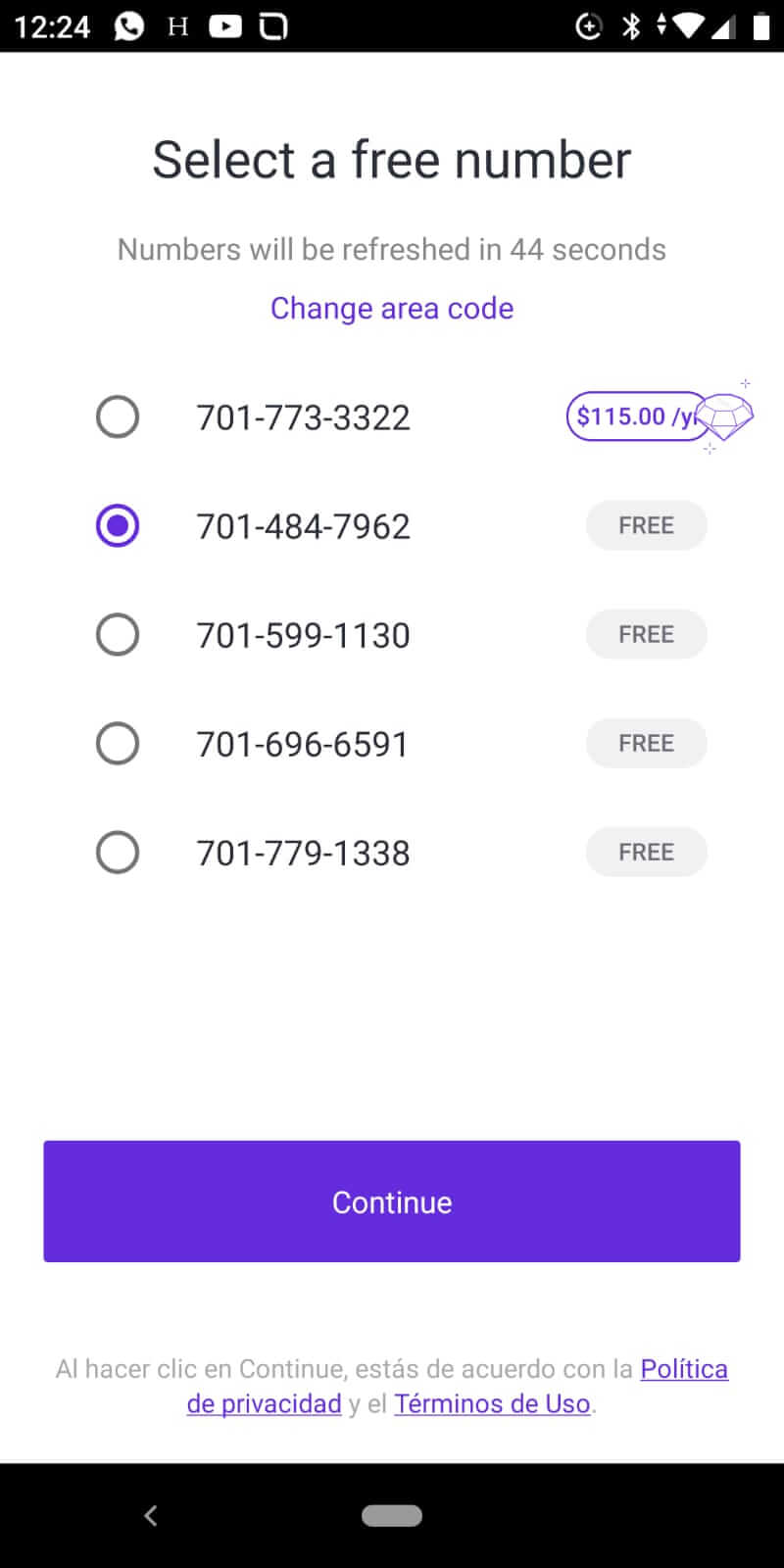This screenshot has width=784, height=1568.
Task: Tap the $115.00 premium number badge
Action: tap(637, 416)
